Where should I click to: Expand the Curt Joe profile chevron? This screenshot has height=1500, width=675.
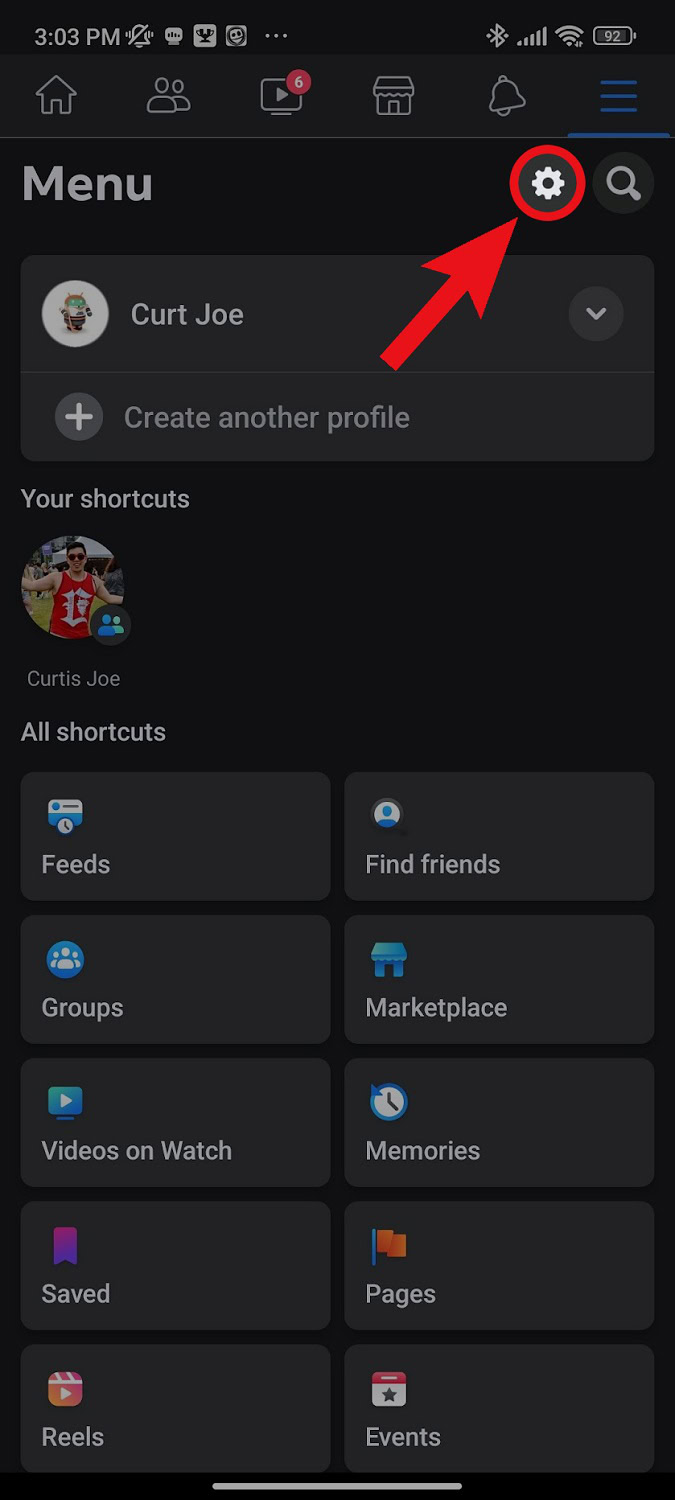click(596, 314)
